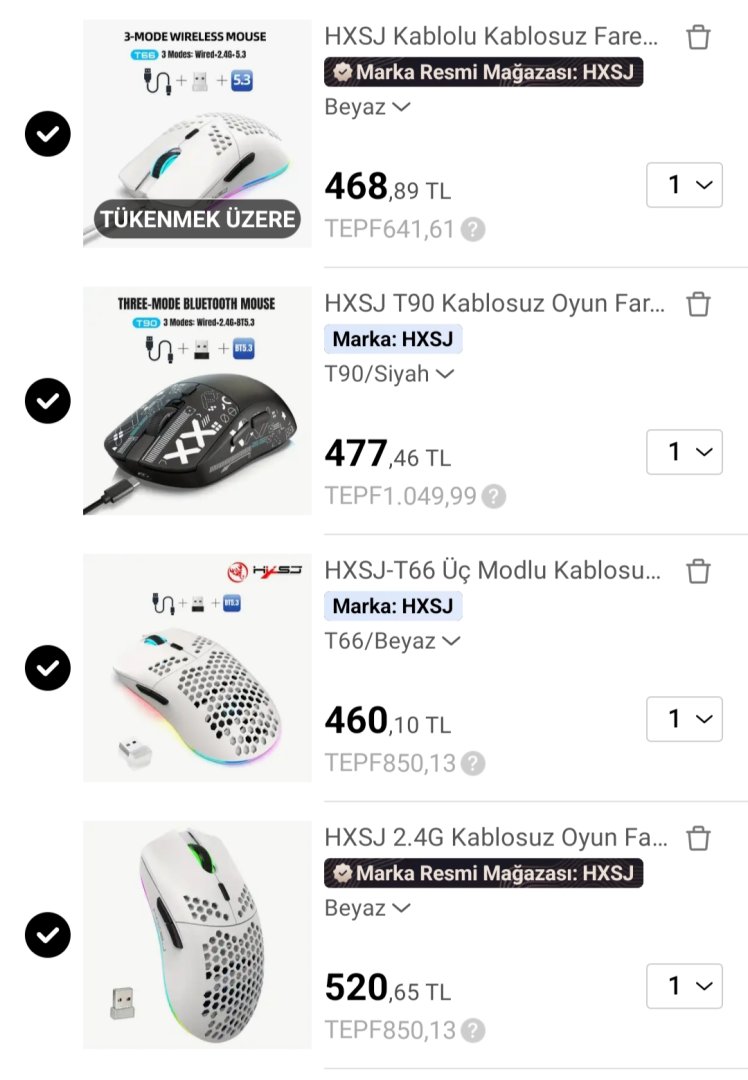Open quantity dropdown for 477,46 TL mouse

click(684, 452)
